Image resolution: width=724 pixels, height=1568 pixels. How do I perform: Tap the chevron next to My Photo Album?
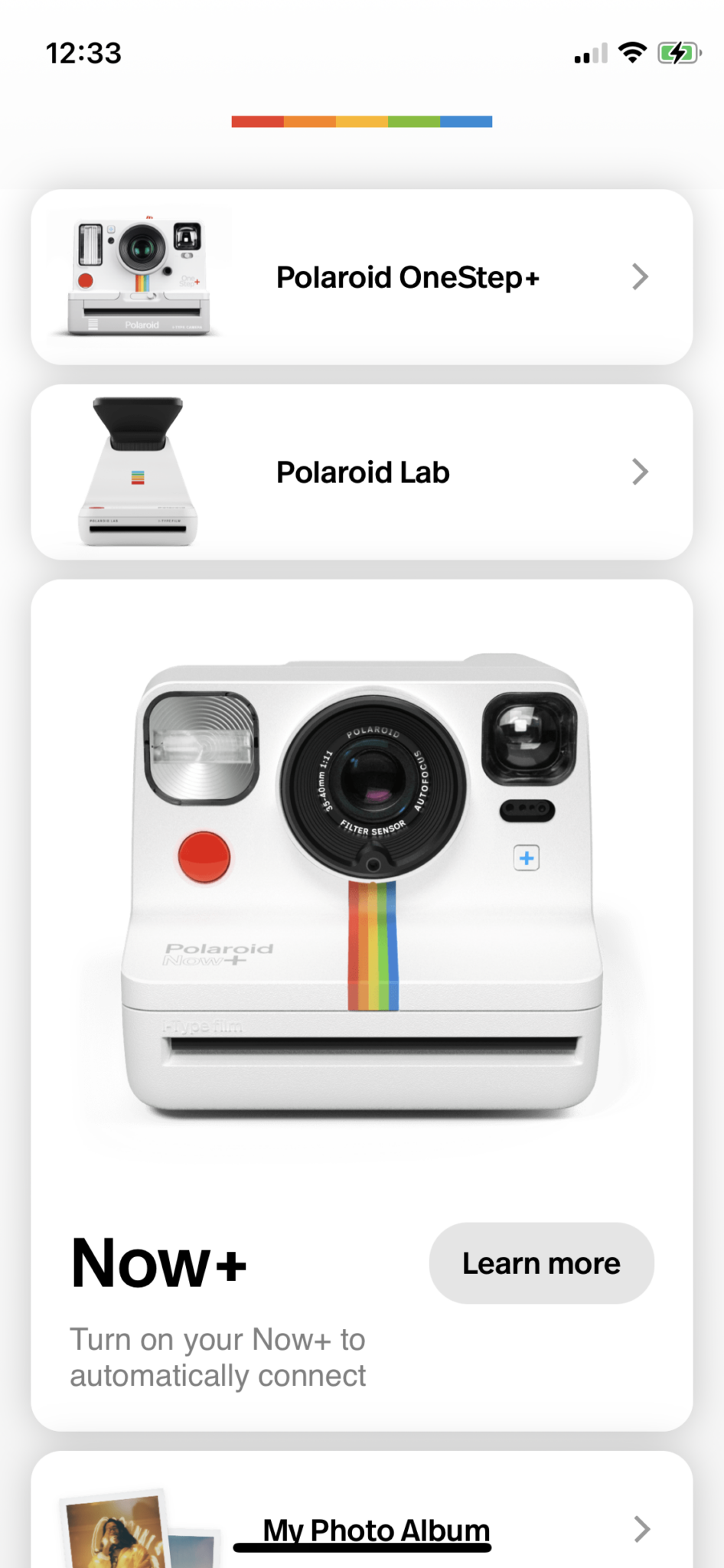[x=641, y=1530]
